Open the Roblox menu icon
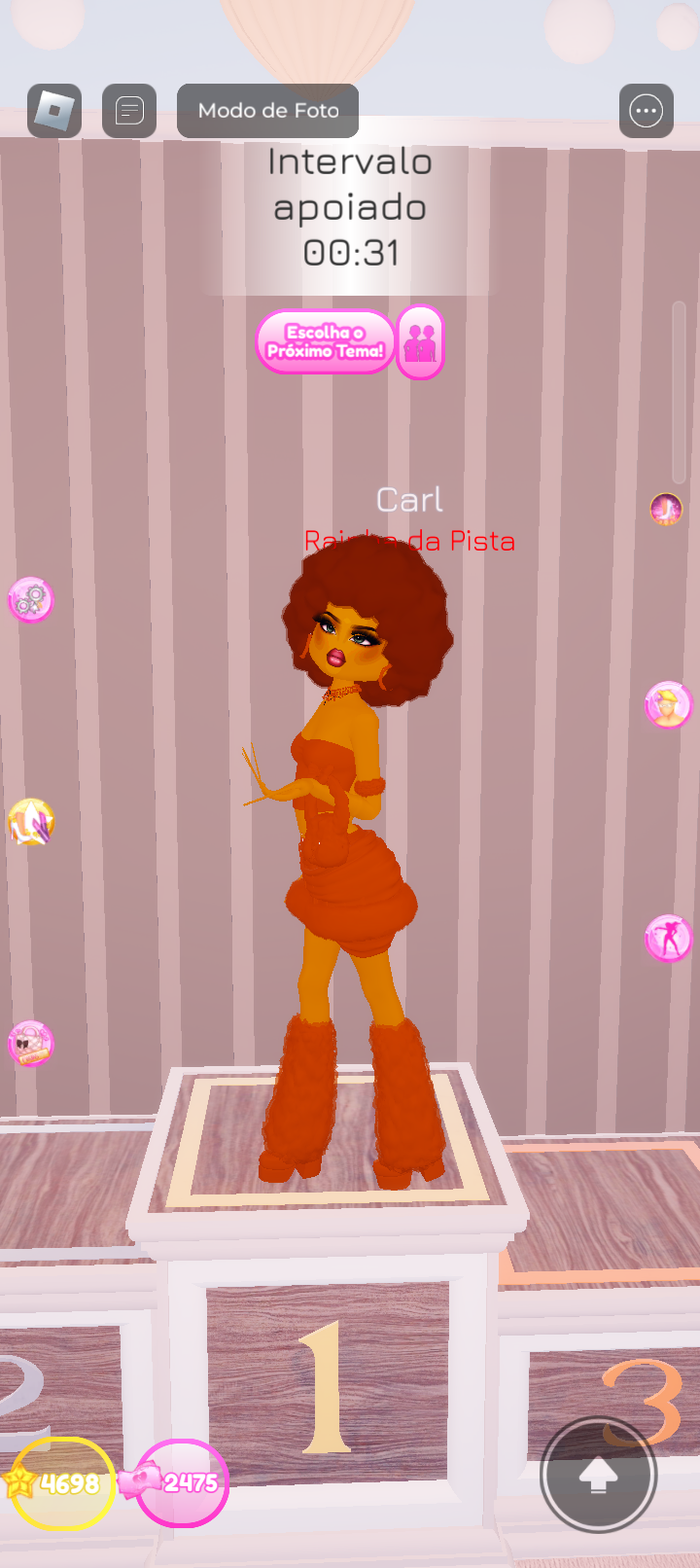 click(54, 111)
